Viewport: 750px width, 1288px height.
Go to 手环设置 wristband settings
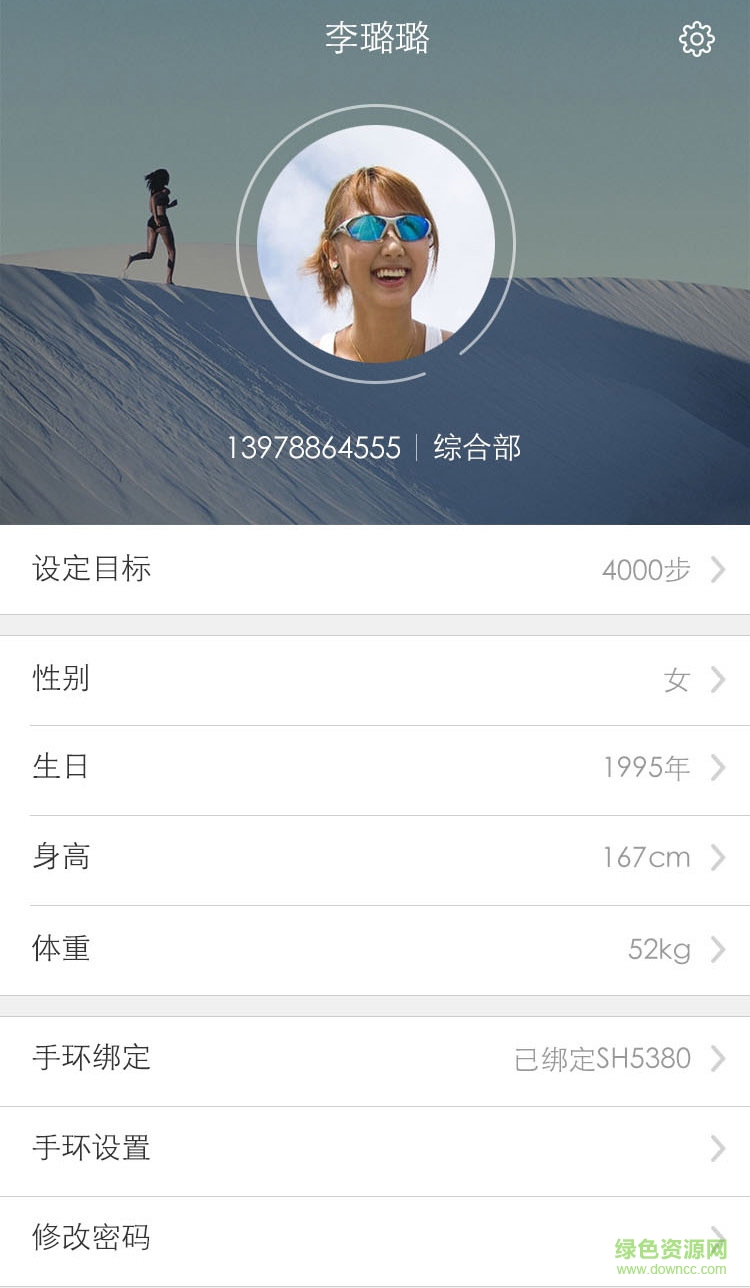(x=375, y=1148)
